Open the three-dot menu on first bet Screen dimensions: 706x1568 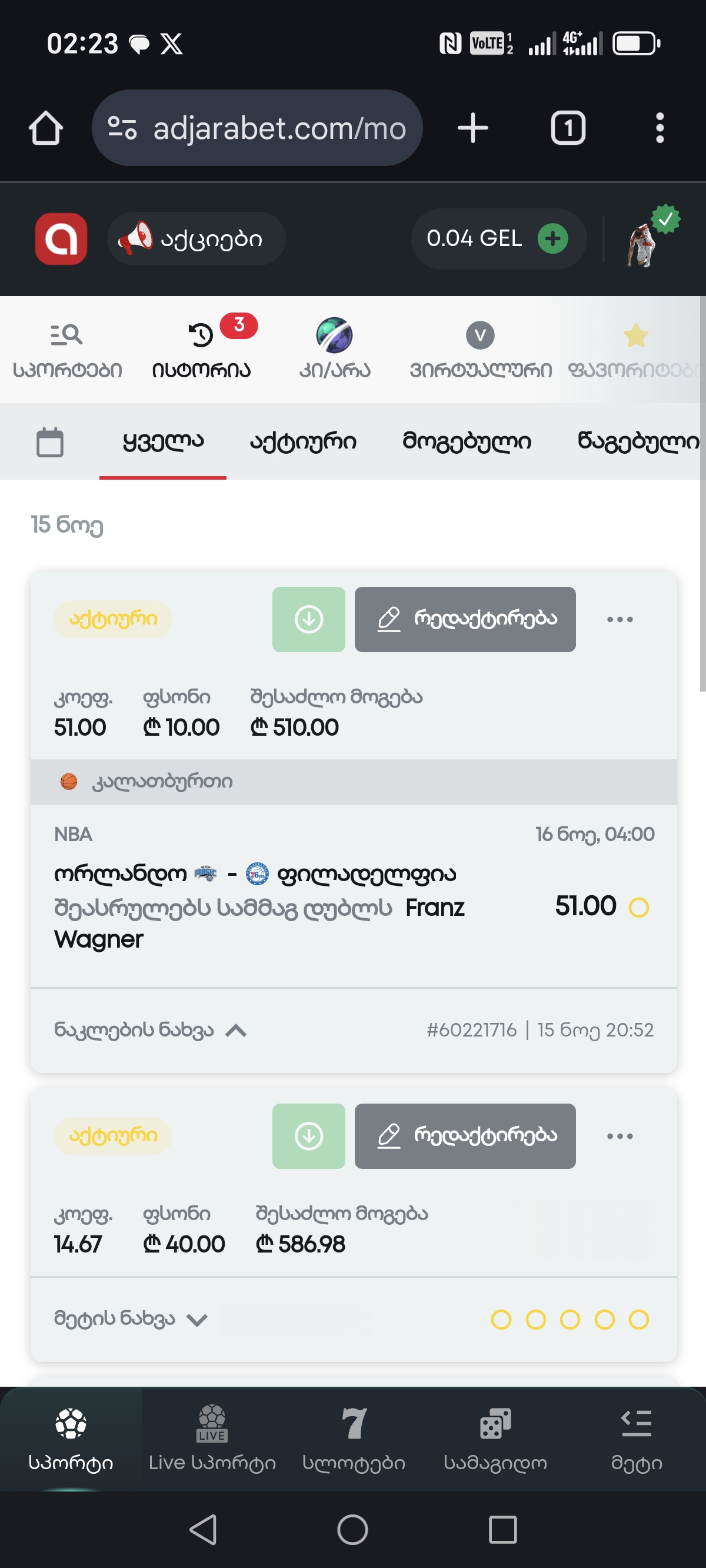[620, 619]
